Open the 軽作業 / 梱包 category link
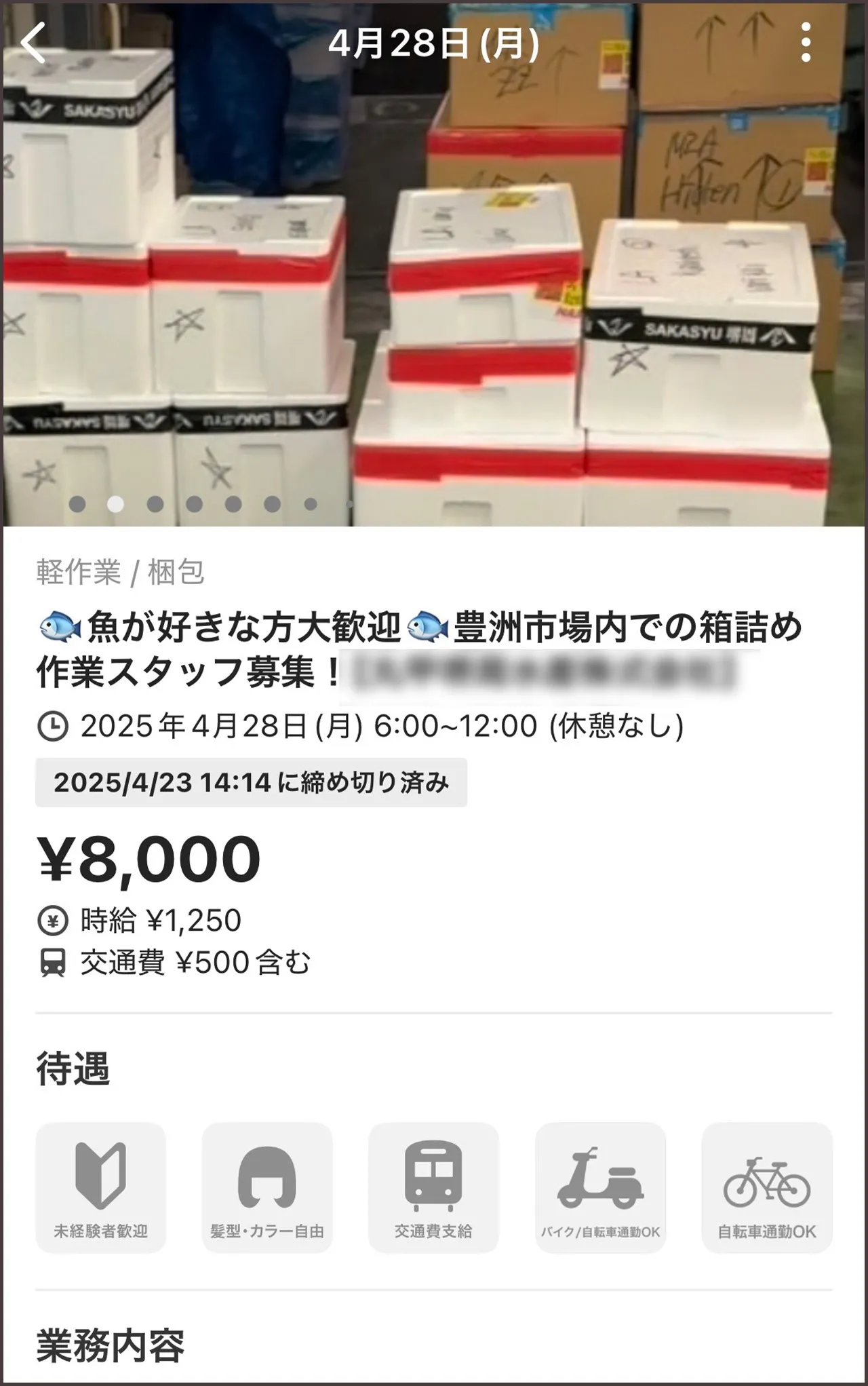868x1386 pixels. tap(121, 574)
